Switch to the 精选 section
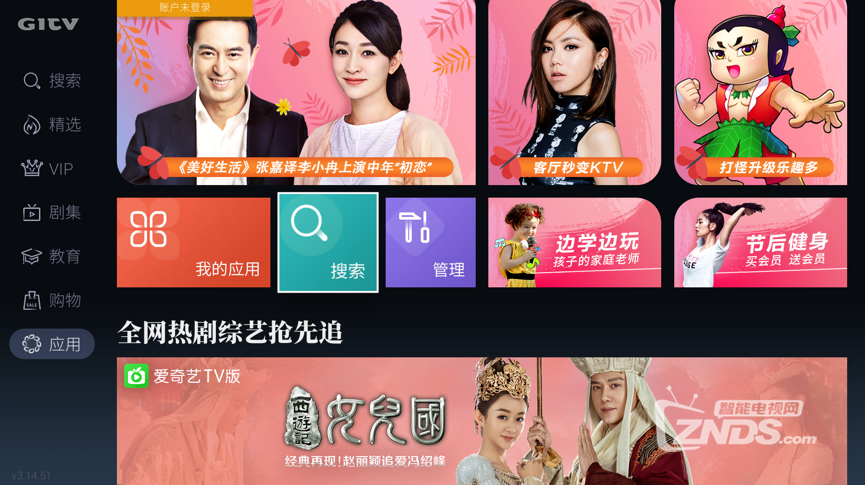The image size is (865, 485). pos(52,125)
